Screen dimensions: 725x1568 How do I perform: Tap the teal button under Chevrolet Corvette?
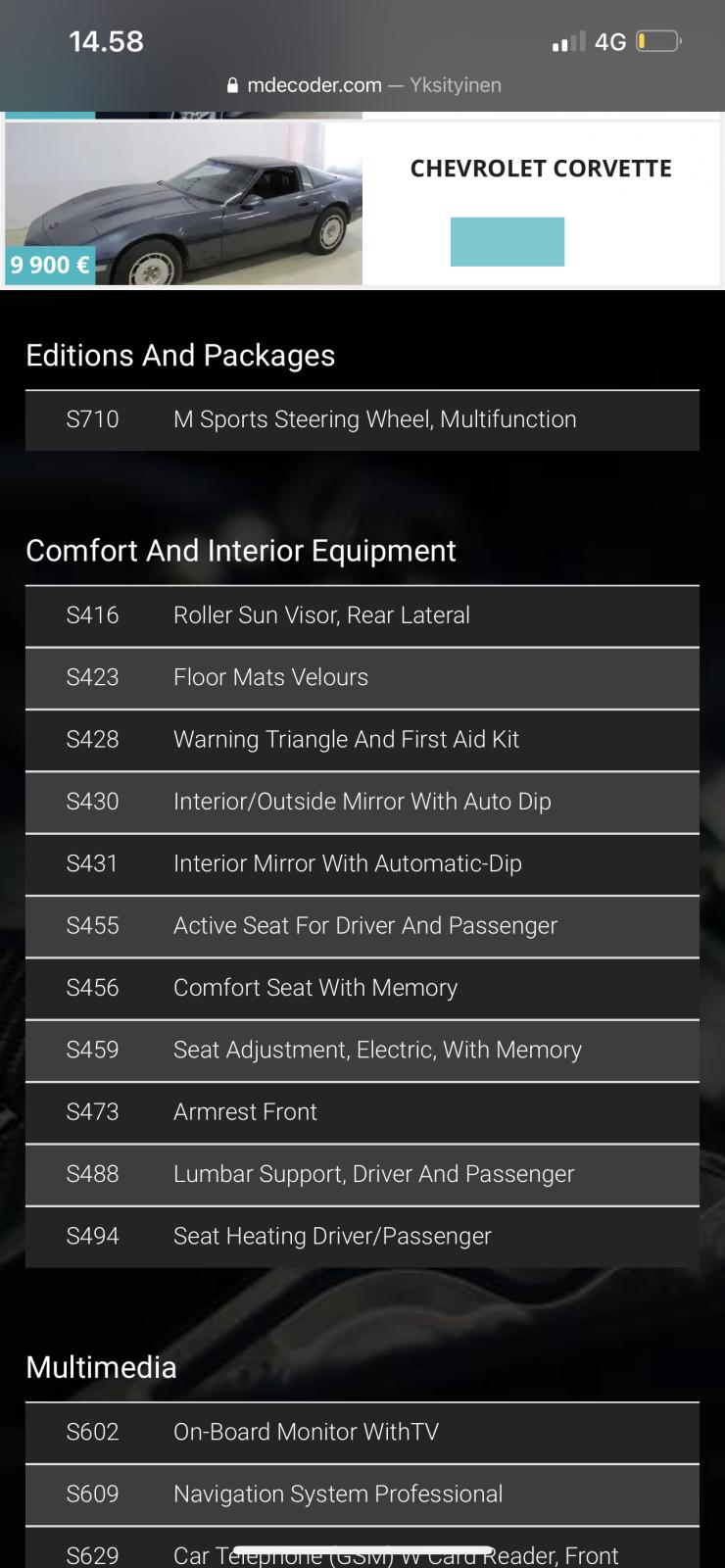pos(507,242)
